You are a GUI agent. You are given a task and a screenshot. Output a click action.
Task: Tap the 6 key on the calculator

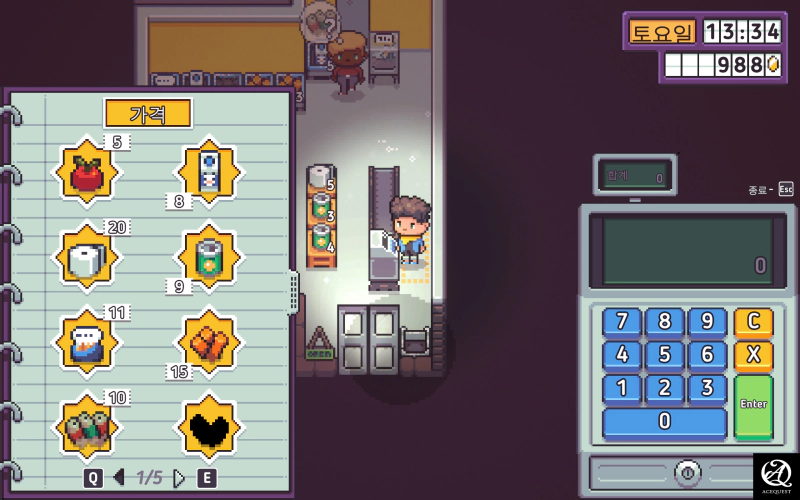(x=707, y=355)
